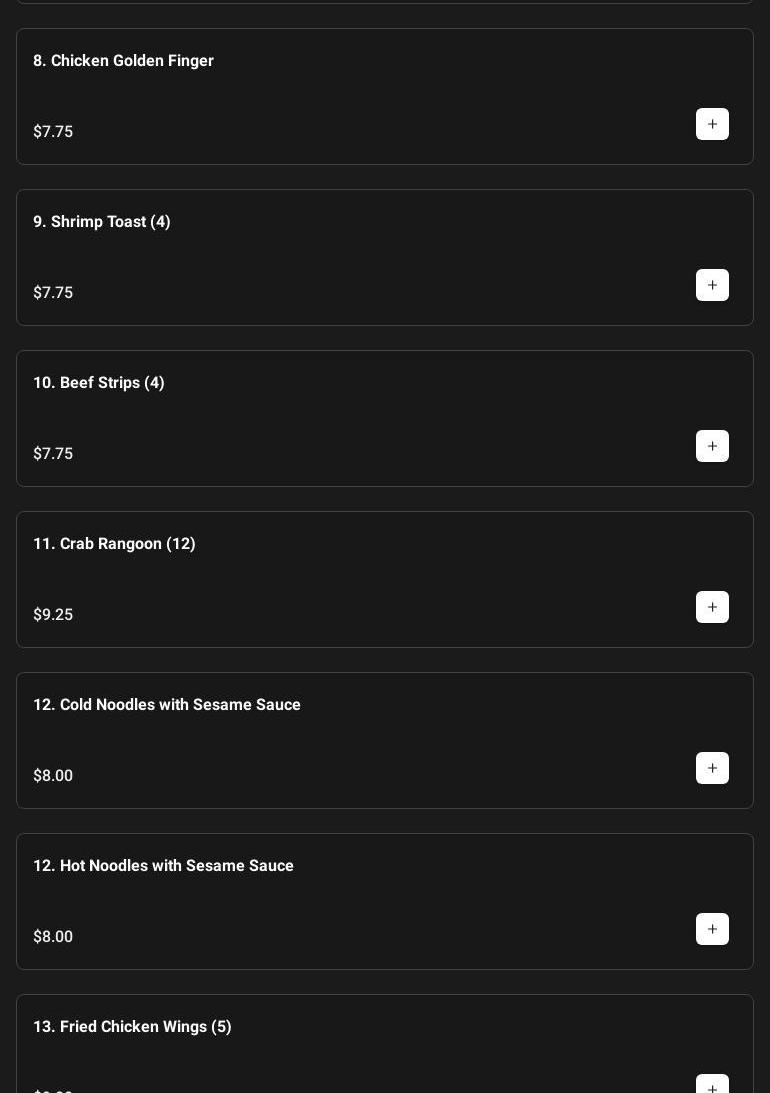Add Fried Chicken Wings (5) to cart
Viewport: 770px width, 1093px height.
[712, 1086]
